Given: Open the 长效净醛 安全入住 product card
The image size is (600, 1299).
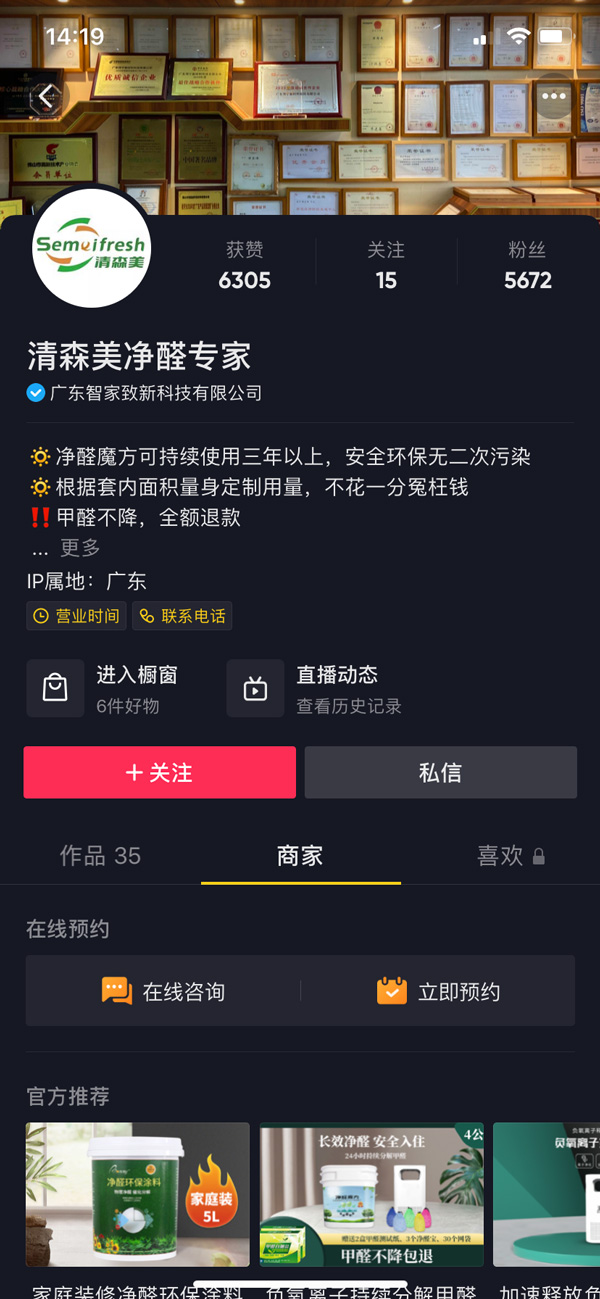Looking at the screenshot, I should pyautogui.click(x=371, y=1195).
